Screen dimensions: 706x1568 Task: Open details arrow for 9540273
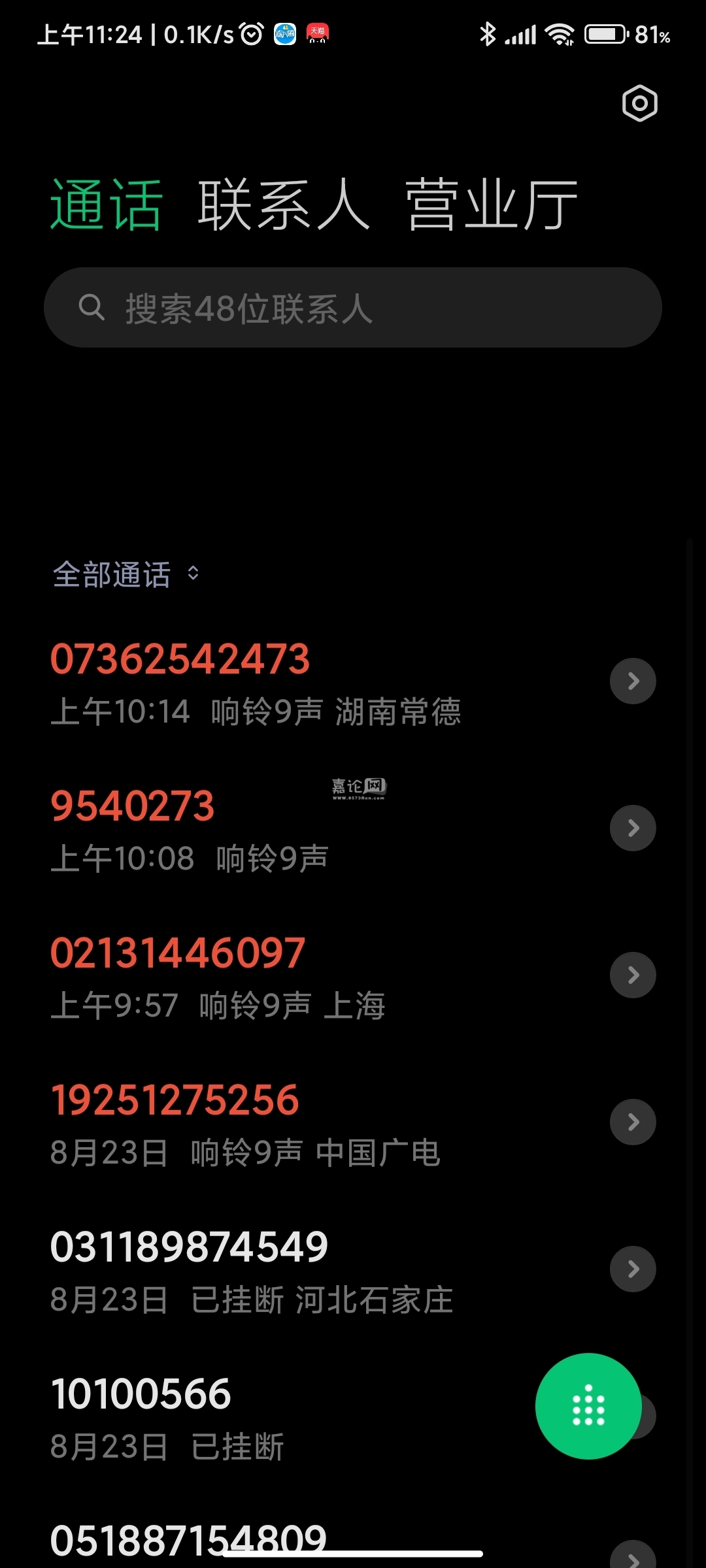coord(633,828)
